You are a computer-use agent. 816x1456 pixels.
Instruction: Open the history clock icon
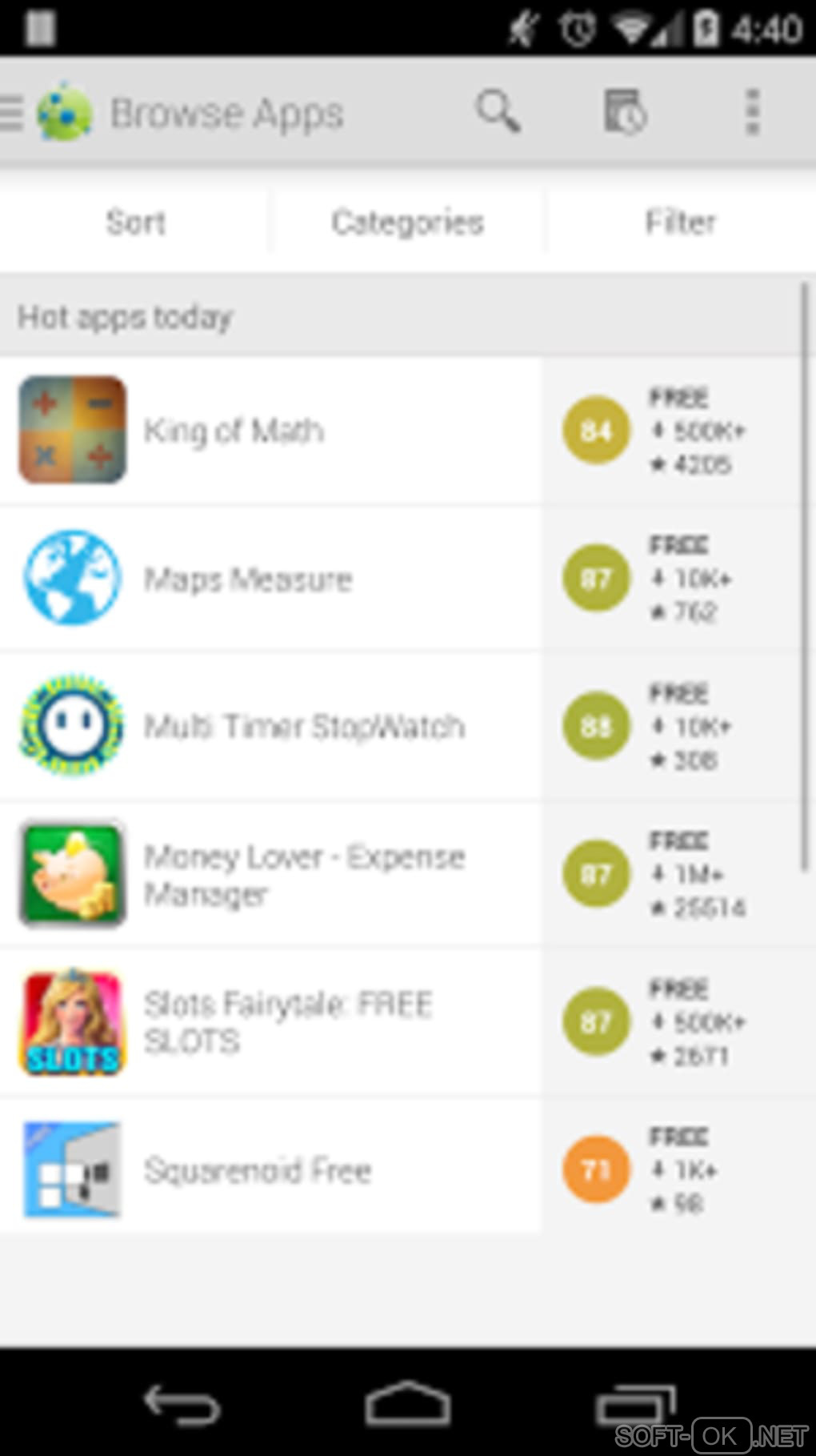click(624, 112)
